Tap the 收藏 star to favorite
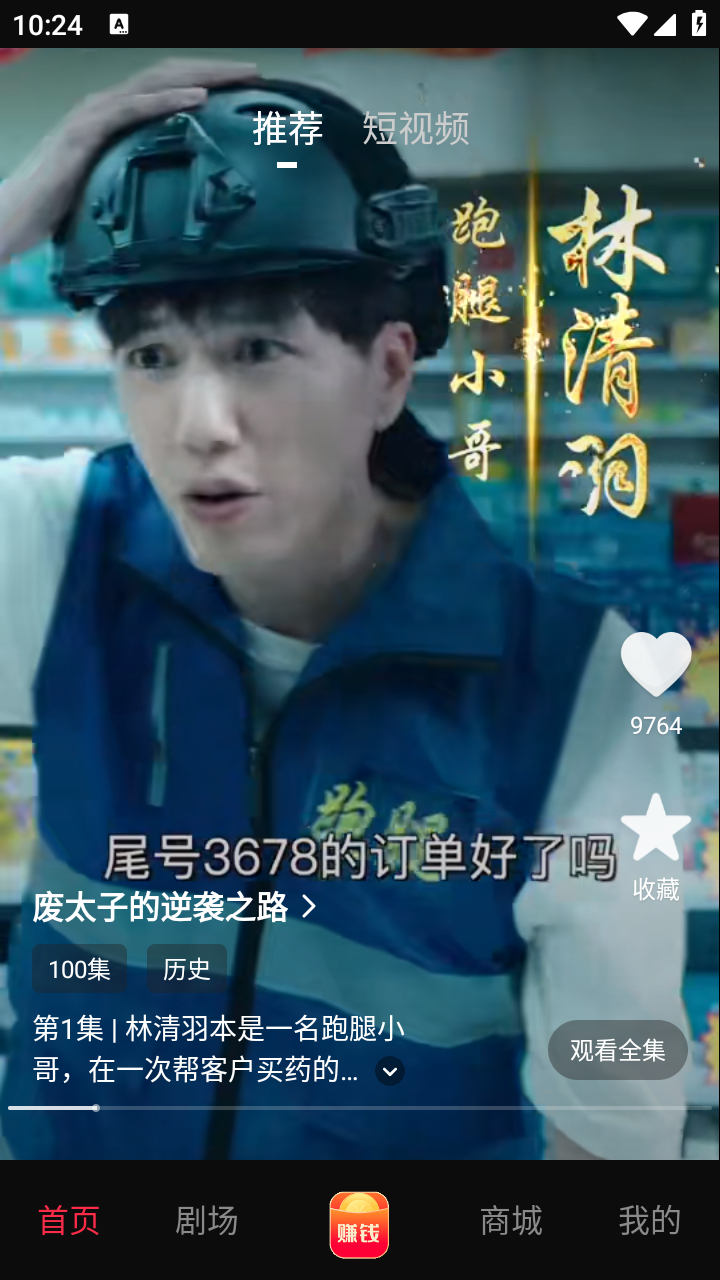 click(x=656, y=830)
